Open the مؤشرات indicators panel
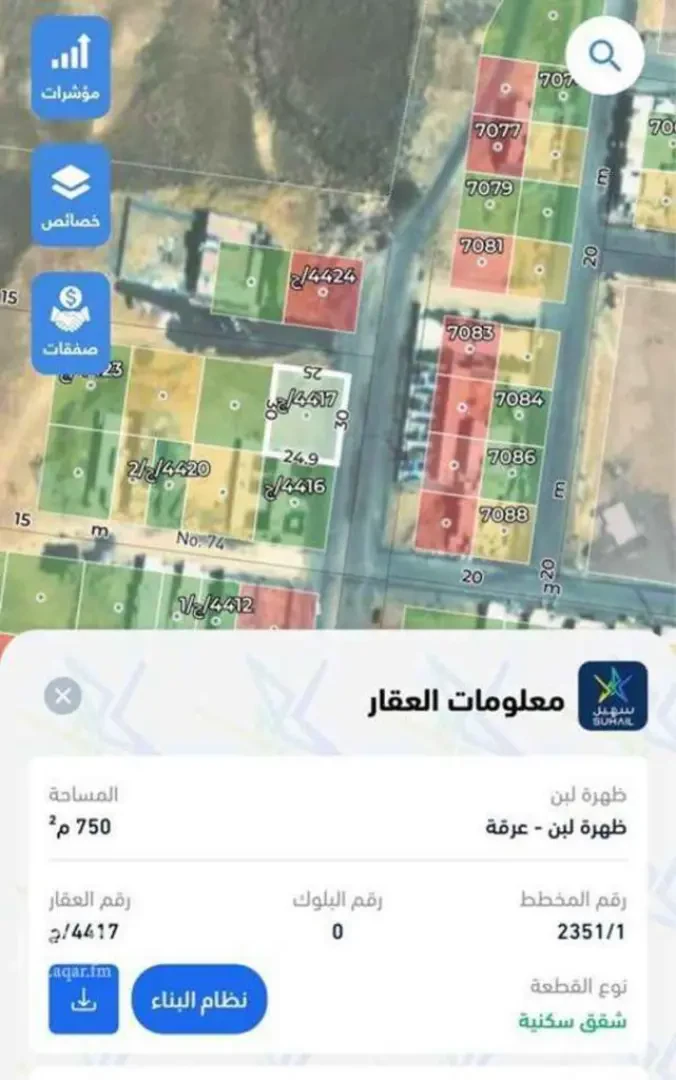Image resolution: width=676 pixels, height=1080 pixels. (70, 68)
